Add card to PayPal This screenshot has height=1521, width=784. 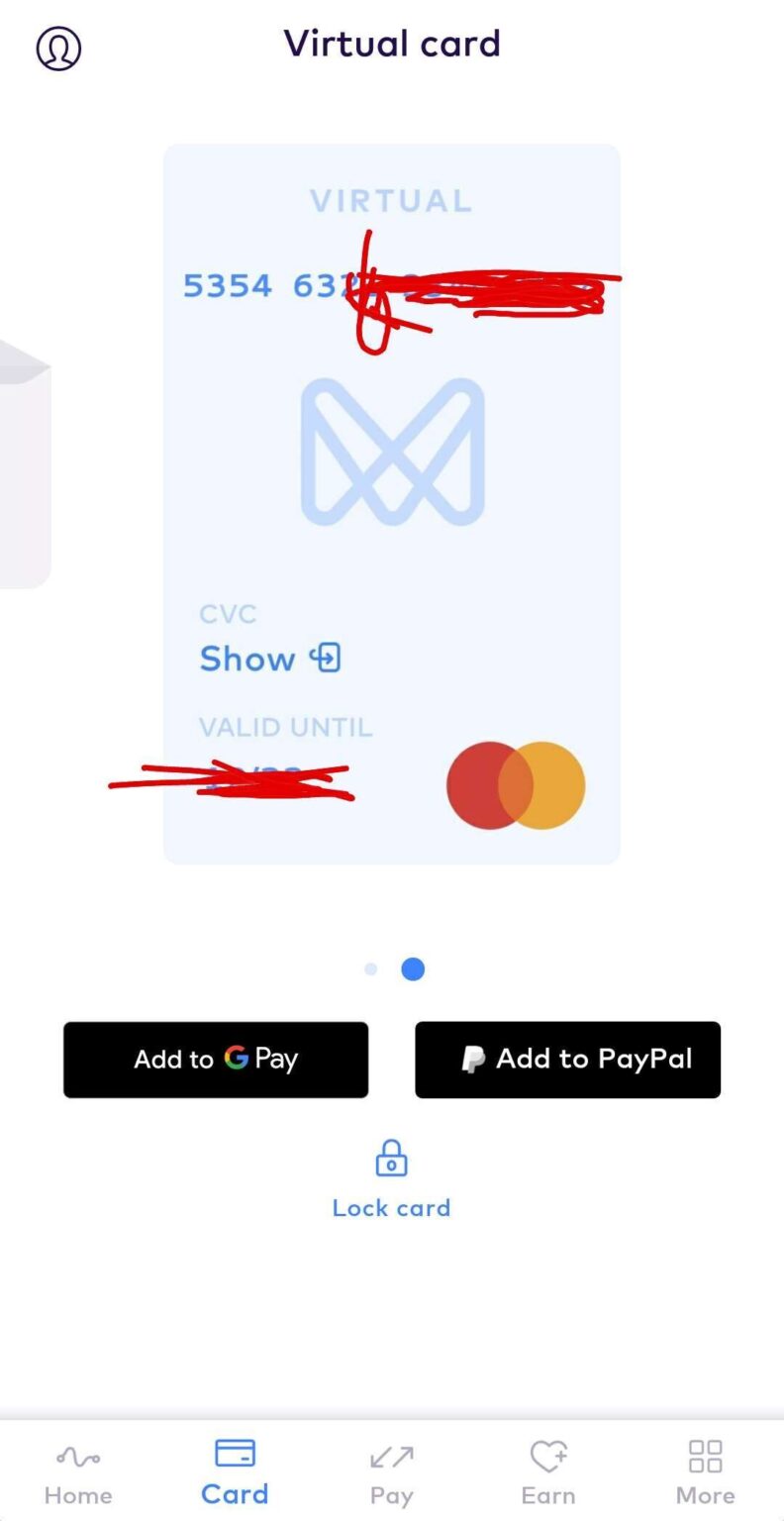(567, 1060)
